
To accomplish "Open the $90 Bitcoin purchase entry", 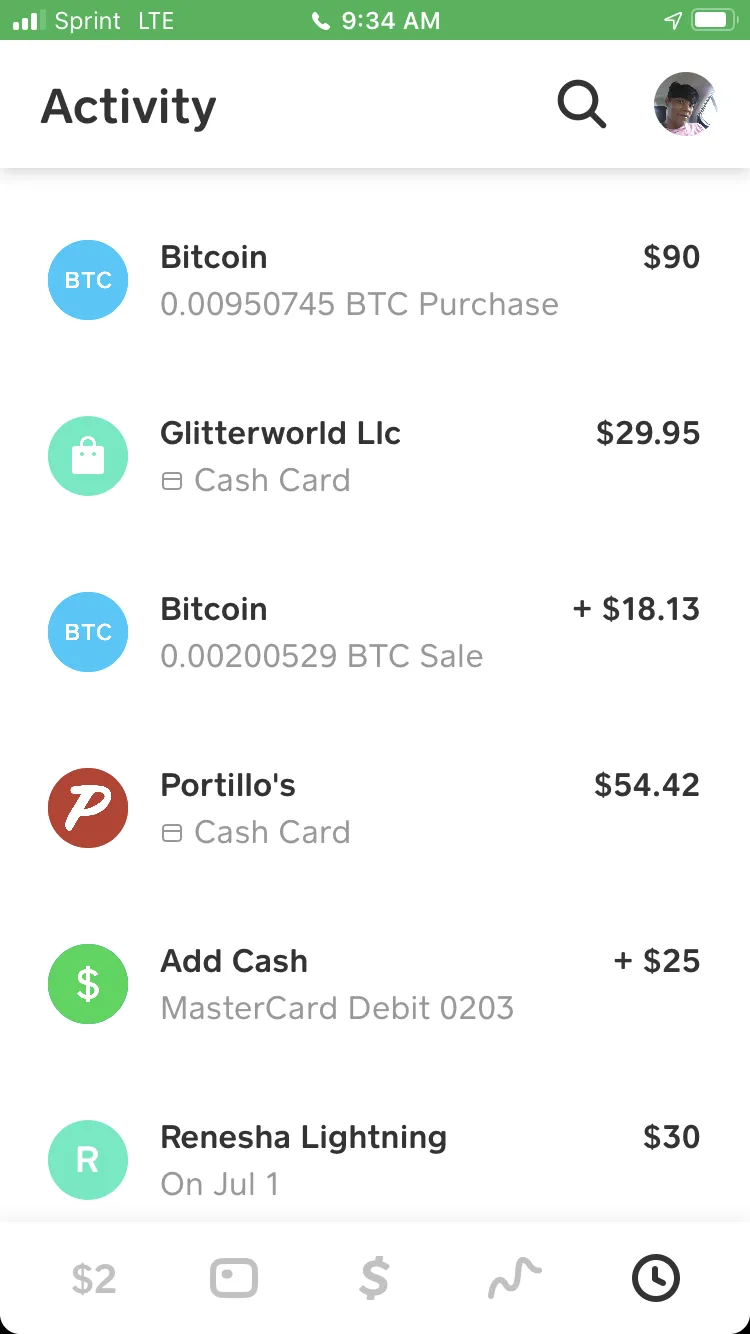I will coord(375,280).
